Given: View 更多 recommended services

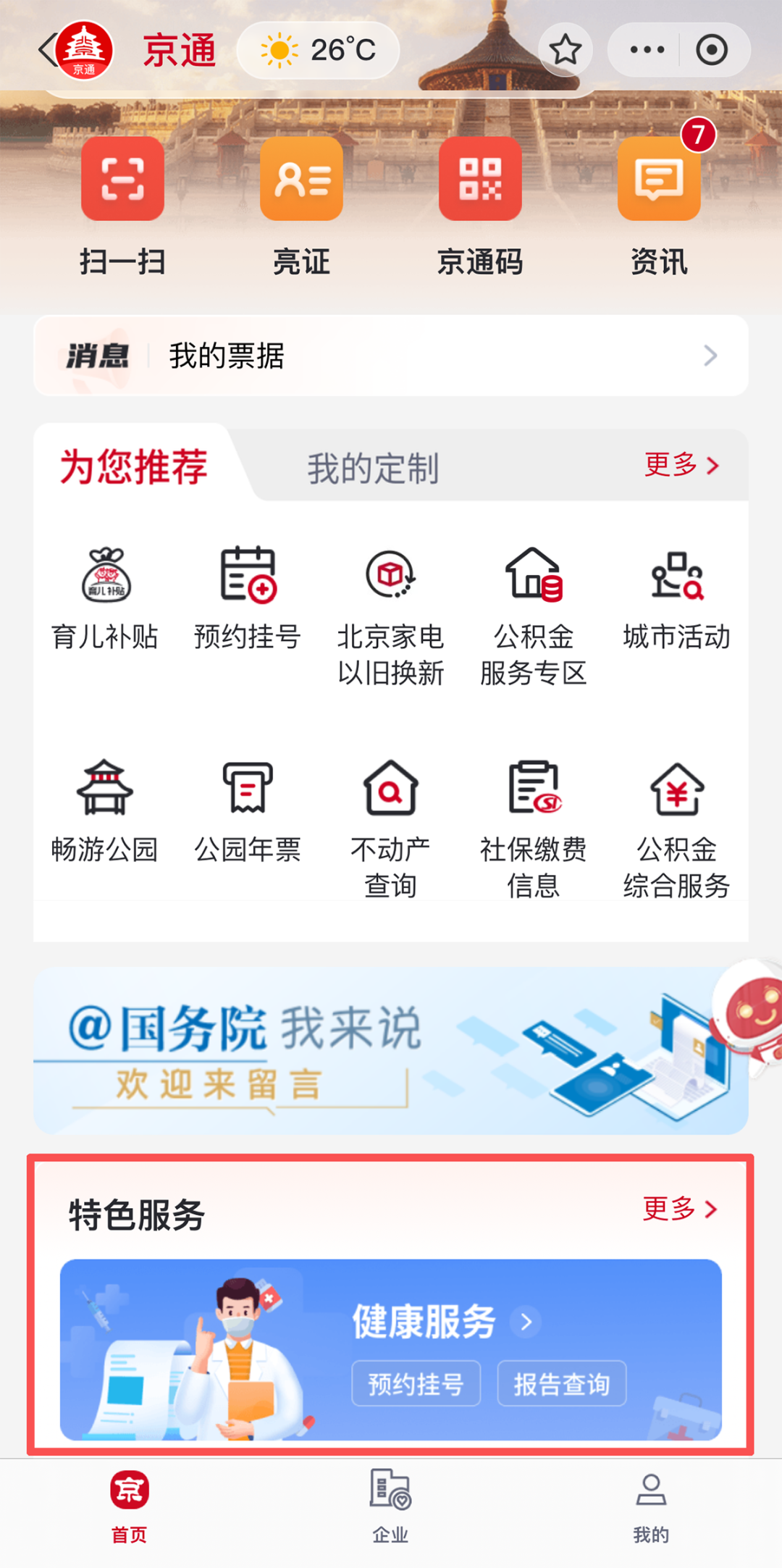Looking at the screenshot, I should (681, 465).
